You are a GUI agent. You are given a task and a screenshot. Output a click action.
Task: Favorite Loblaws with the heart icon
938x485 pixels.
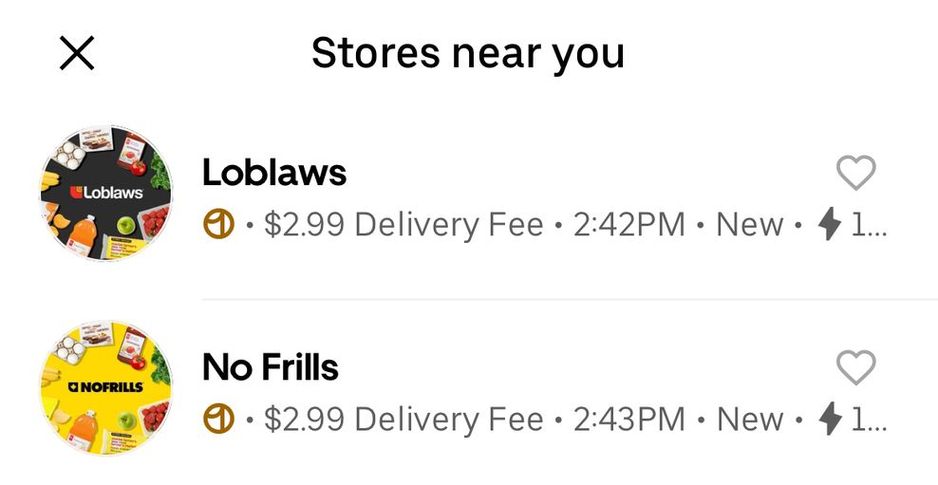(x=855, y=174)
